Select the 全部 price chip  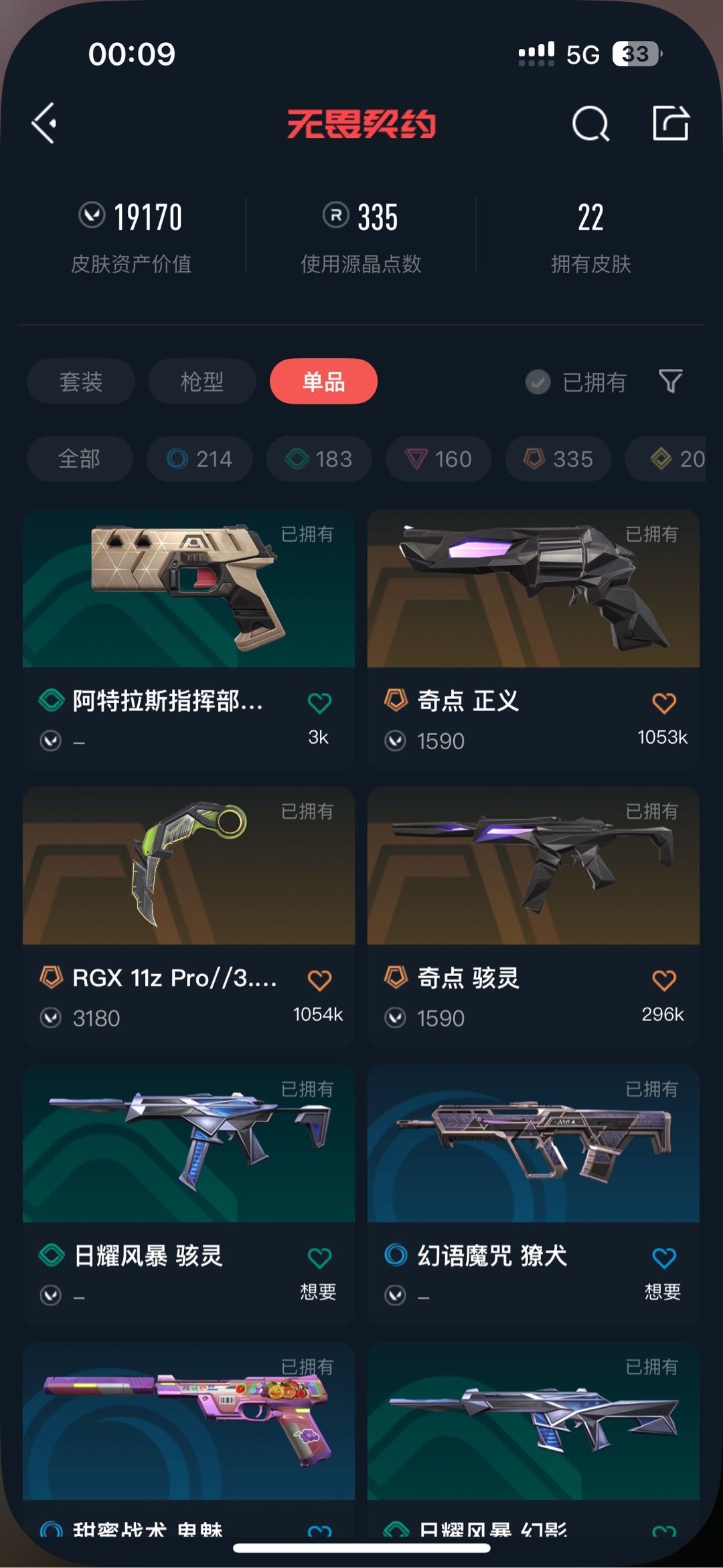(x=80, y=459)
